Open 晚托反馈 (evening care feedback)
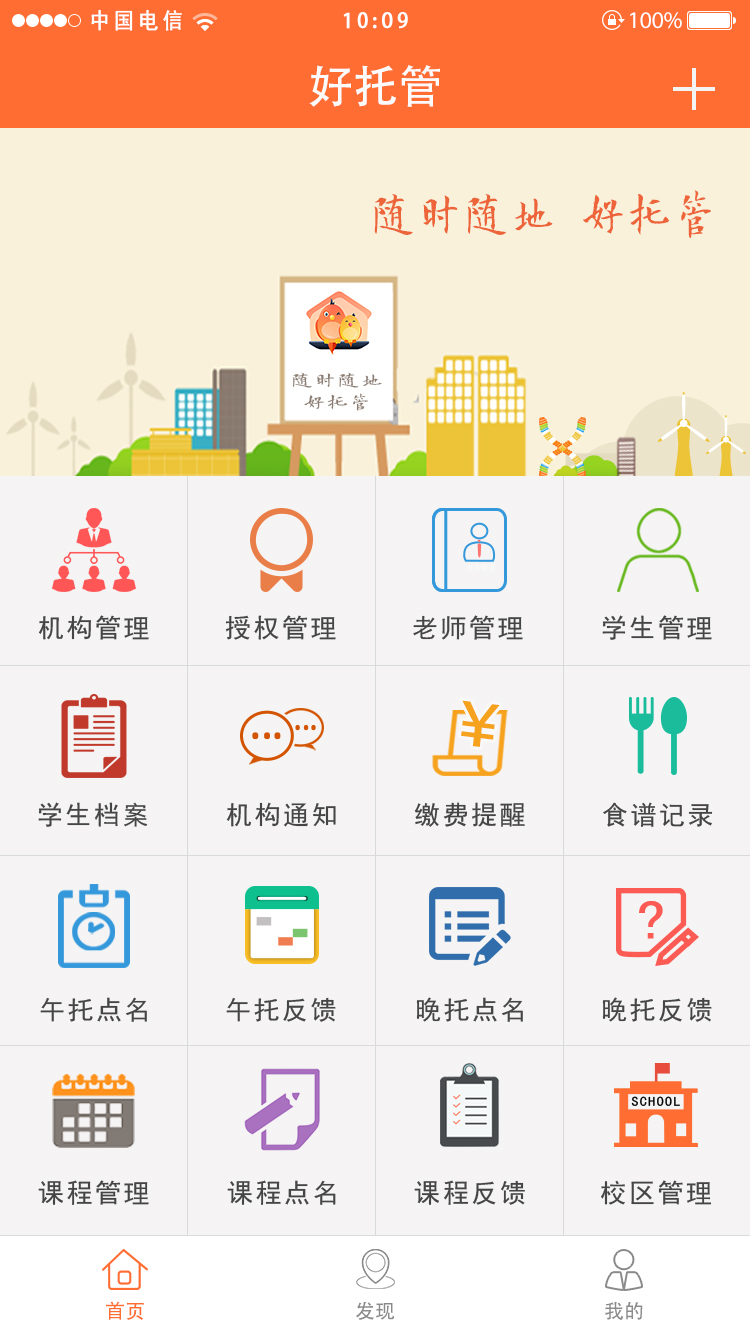Image resolution: width=750 pixels, height=1334 pixels. (x=657, y=951)
